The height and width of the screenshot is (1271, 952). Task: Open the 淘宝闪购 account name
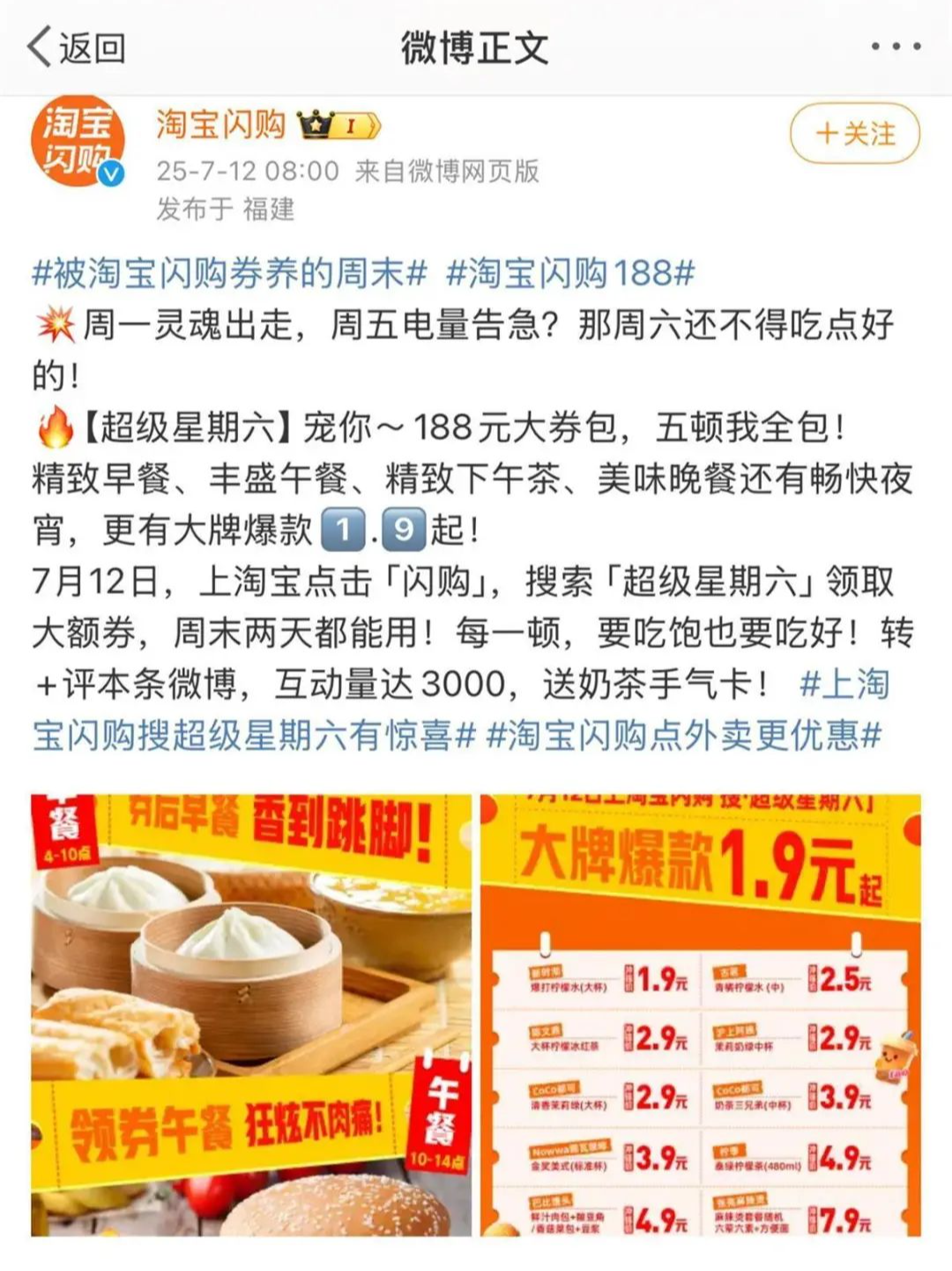(x=220, y=124)
